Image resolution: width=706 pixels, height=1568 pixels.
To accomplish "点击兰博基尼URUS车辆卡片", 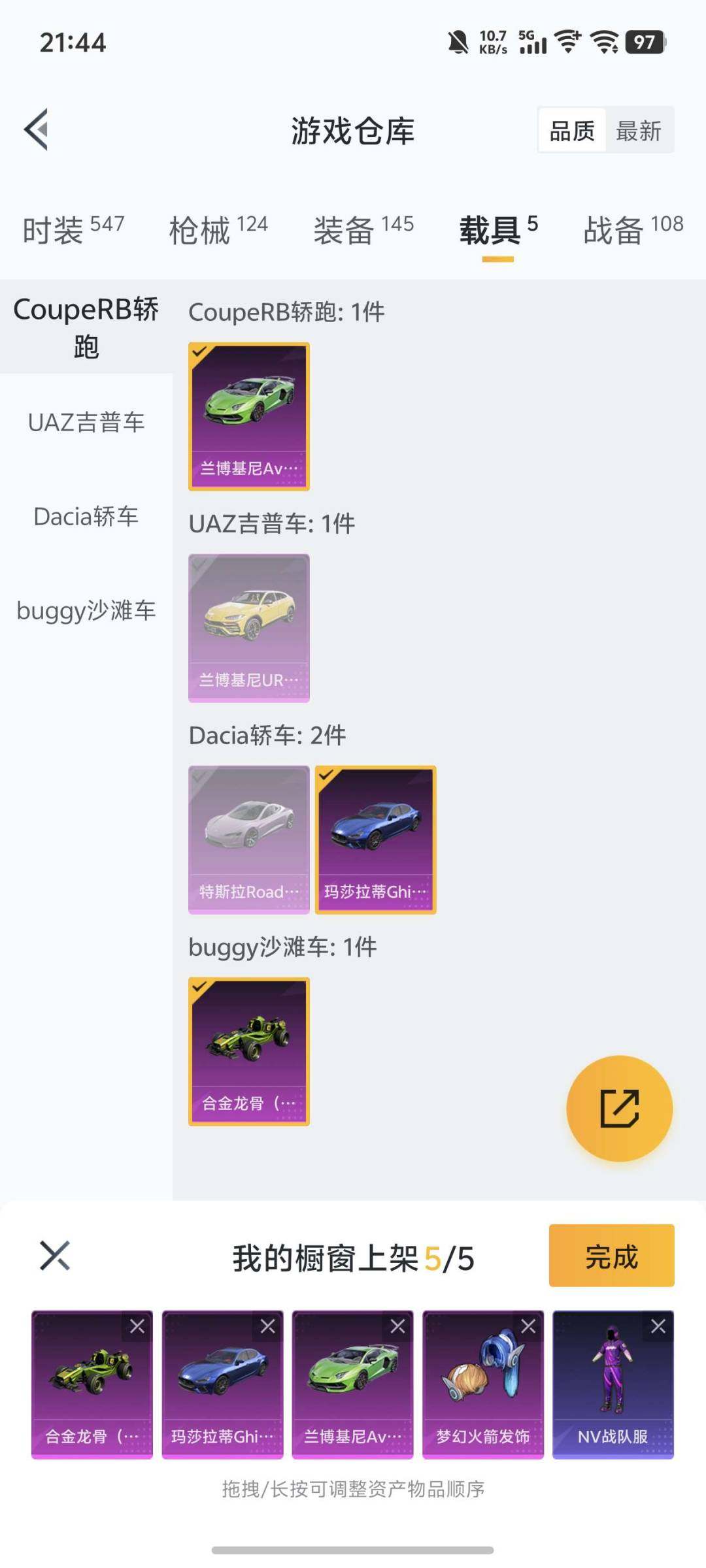I will pyautogui.click(x=249, y=628).
